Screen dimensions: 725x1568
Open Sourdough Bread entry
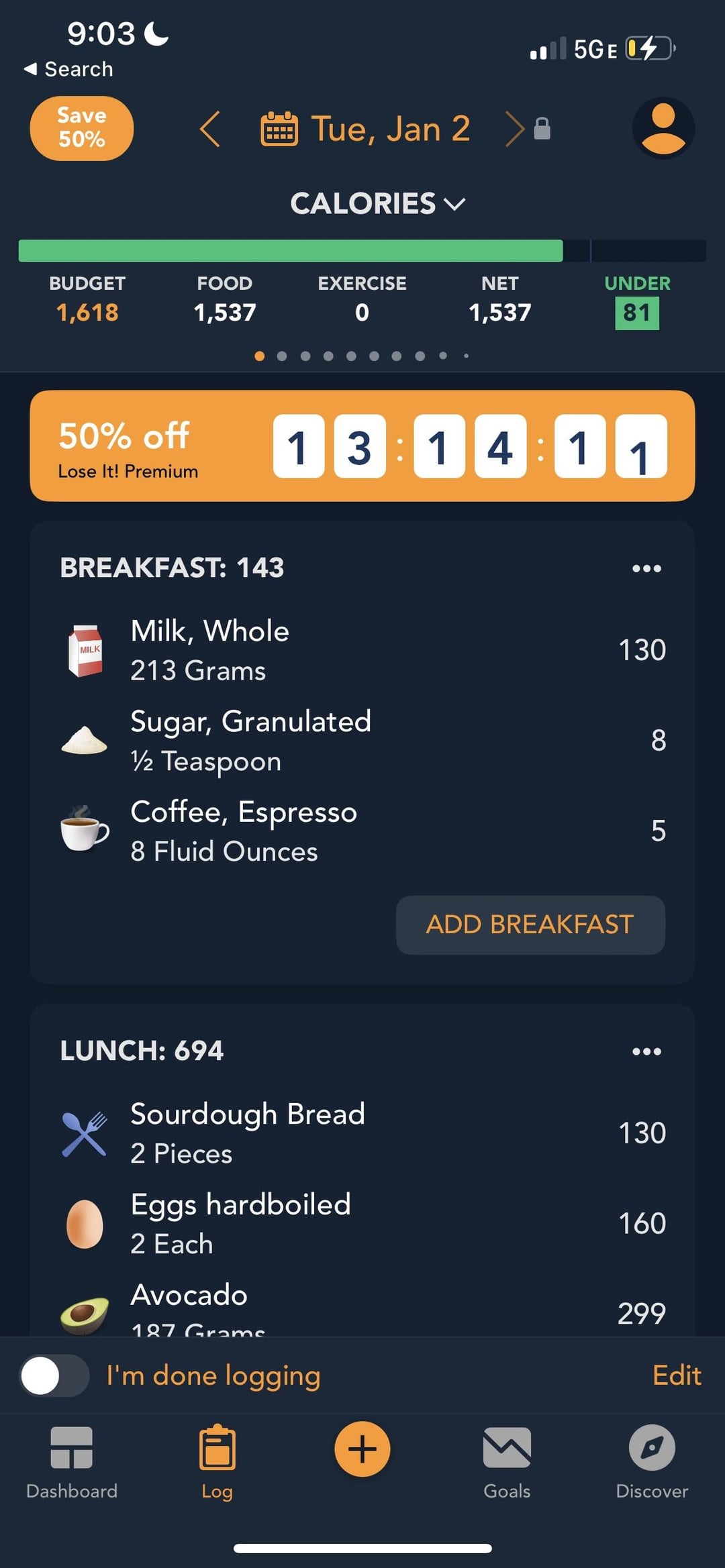(362, 1133)
